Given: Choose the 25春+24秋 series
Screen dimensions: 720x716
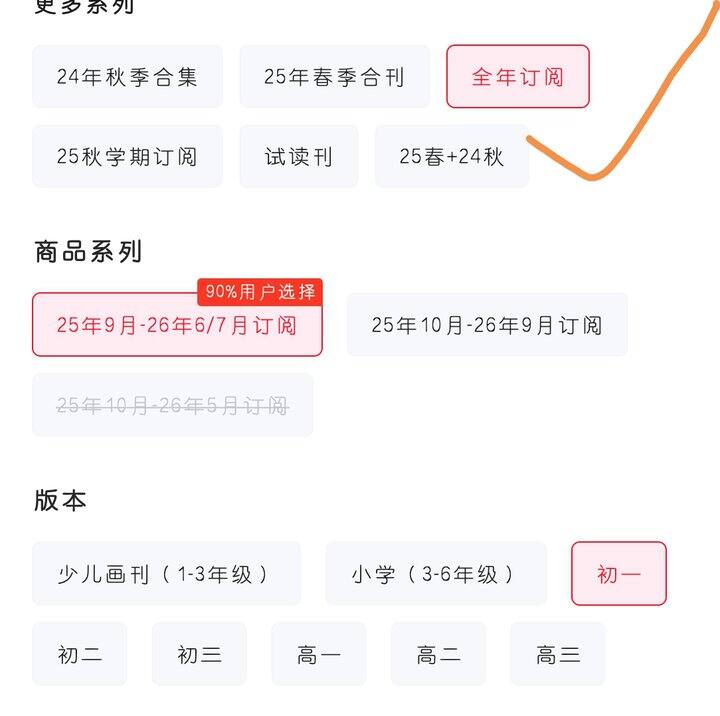Looking at the screenshot, I should (452, 156).
